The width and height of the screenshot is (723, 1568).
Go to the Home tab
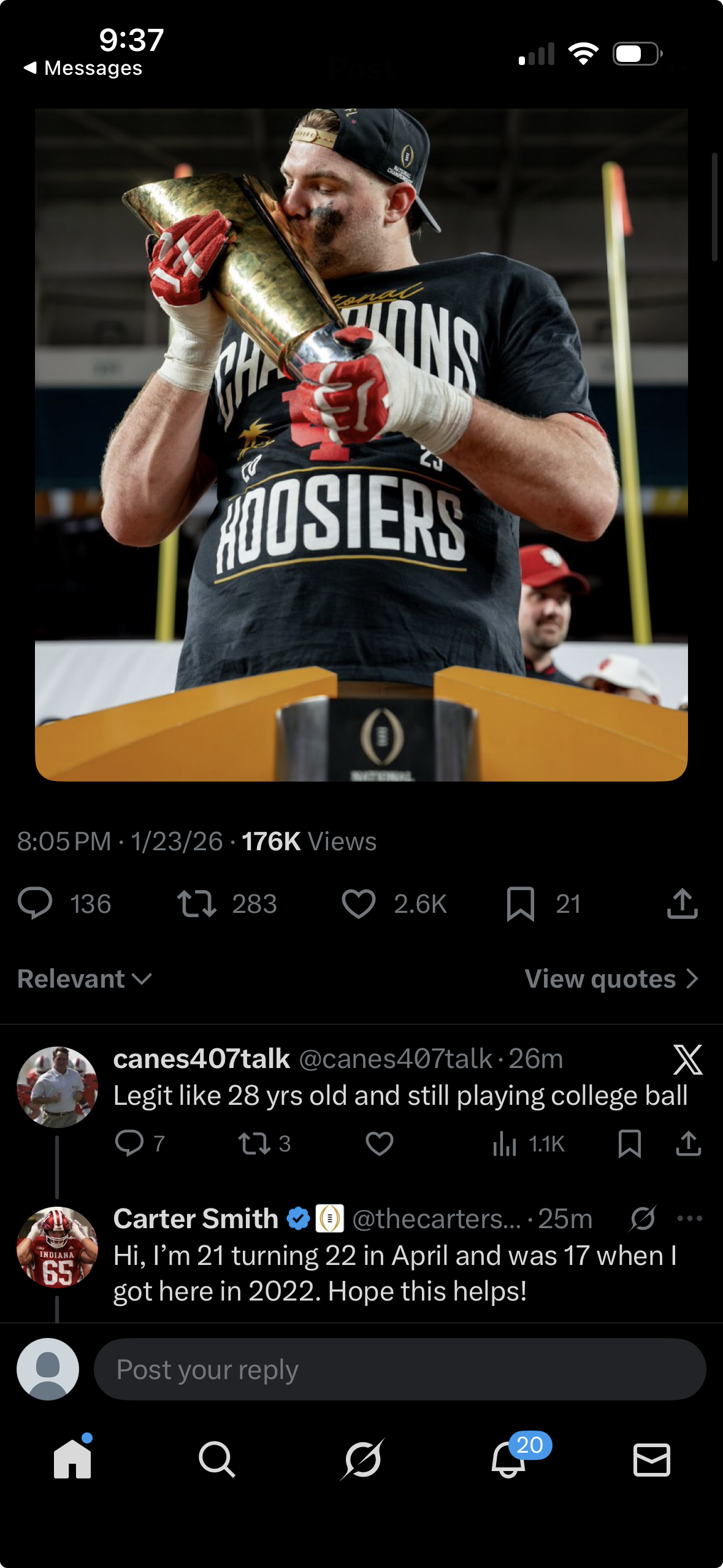click(x=72, y=1459)
